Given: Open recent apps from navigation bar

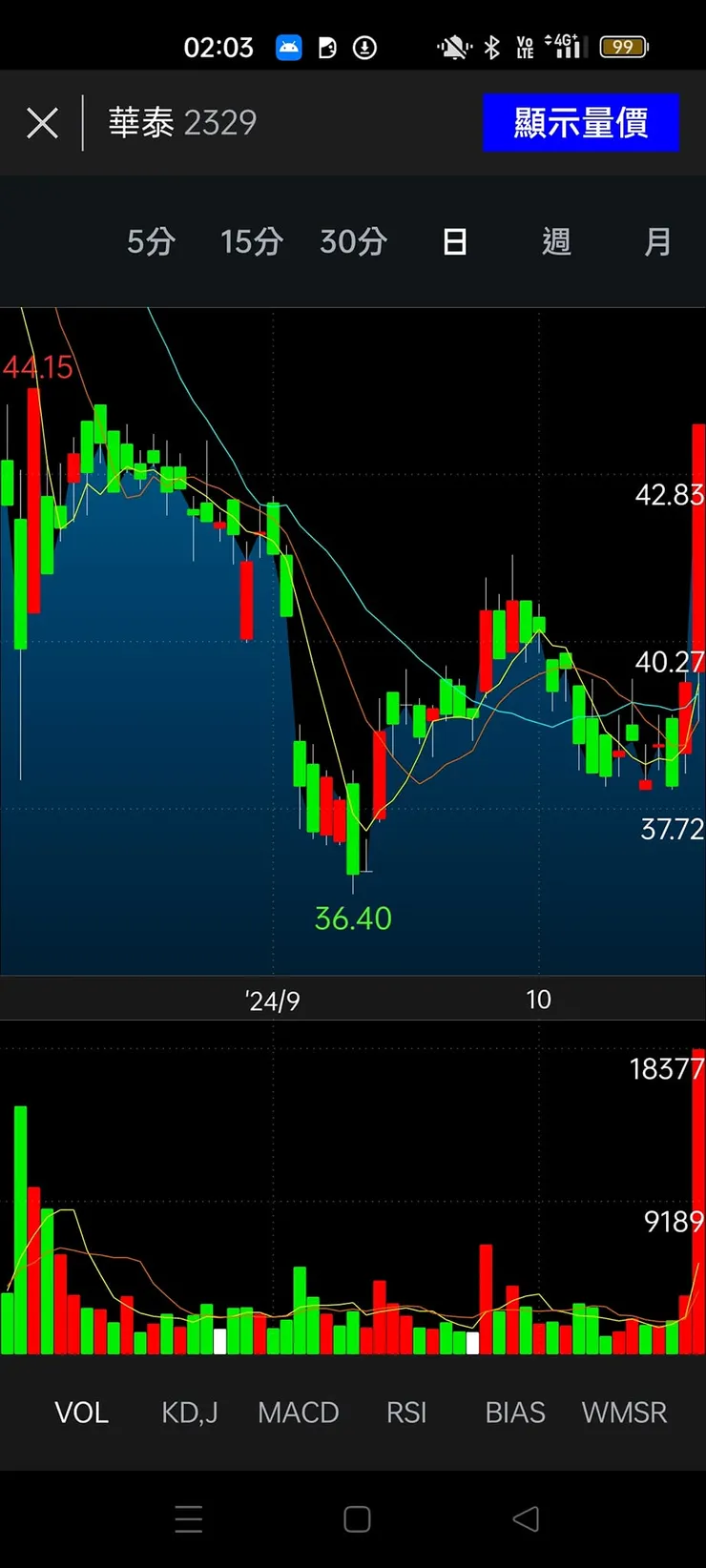Looking at the screenshot, I should pos(189,1519).
